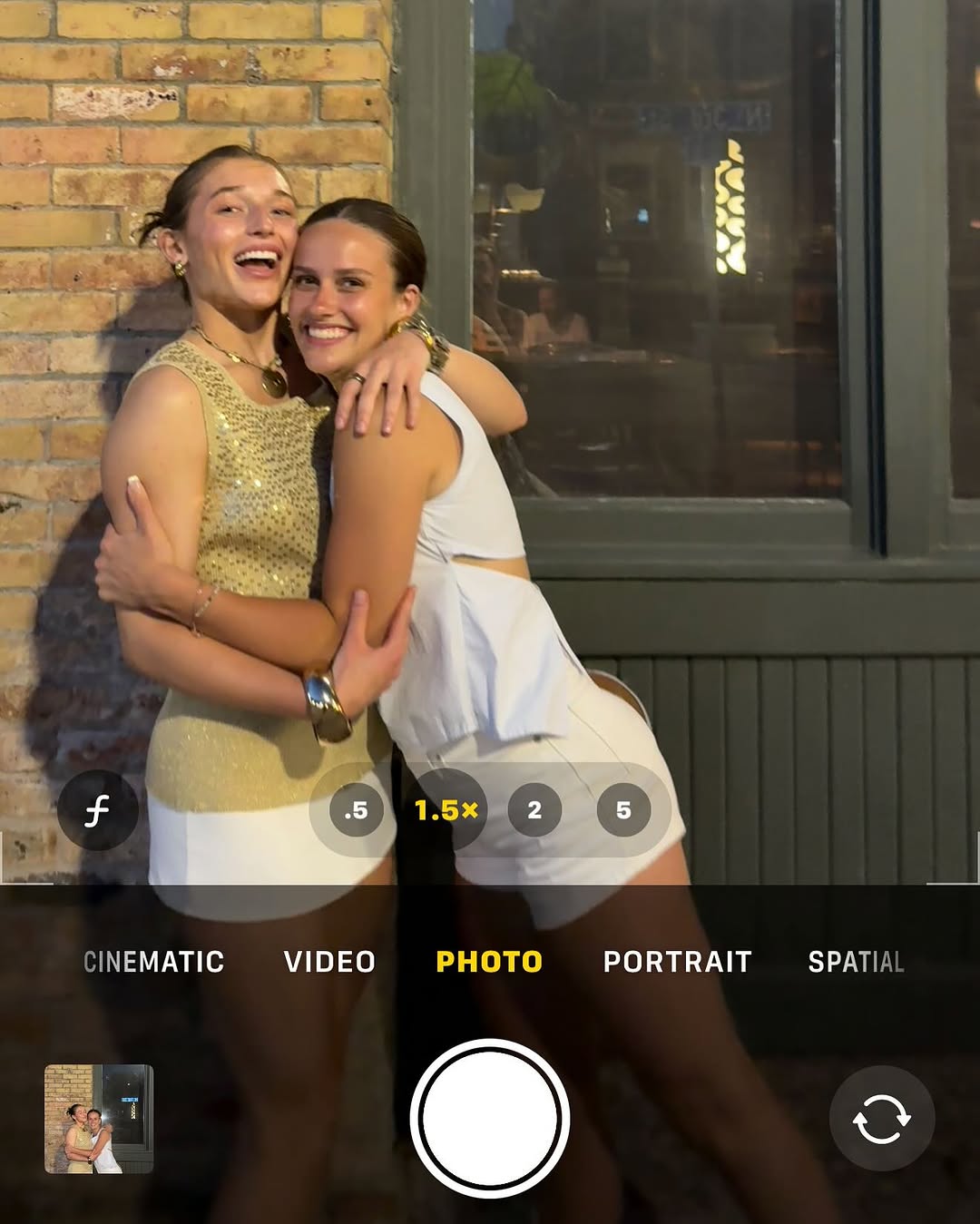Take a photo with the shutter button

point(489,1119)
